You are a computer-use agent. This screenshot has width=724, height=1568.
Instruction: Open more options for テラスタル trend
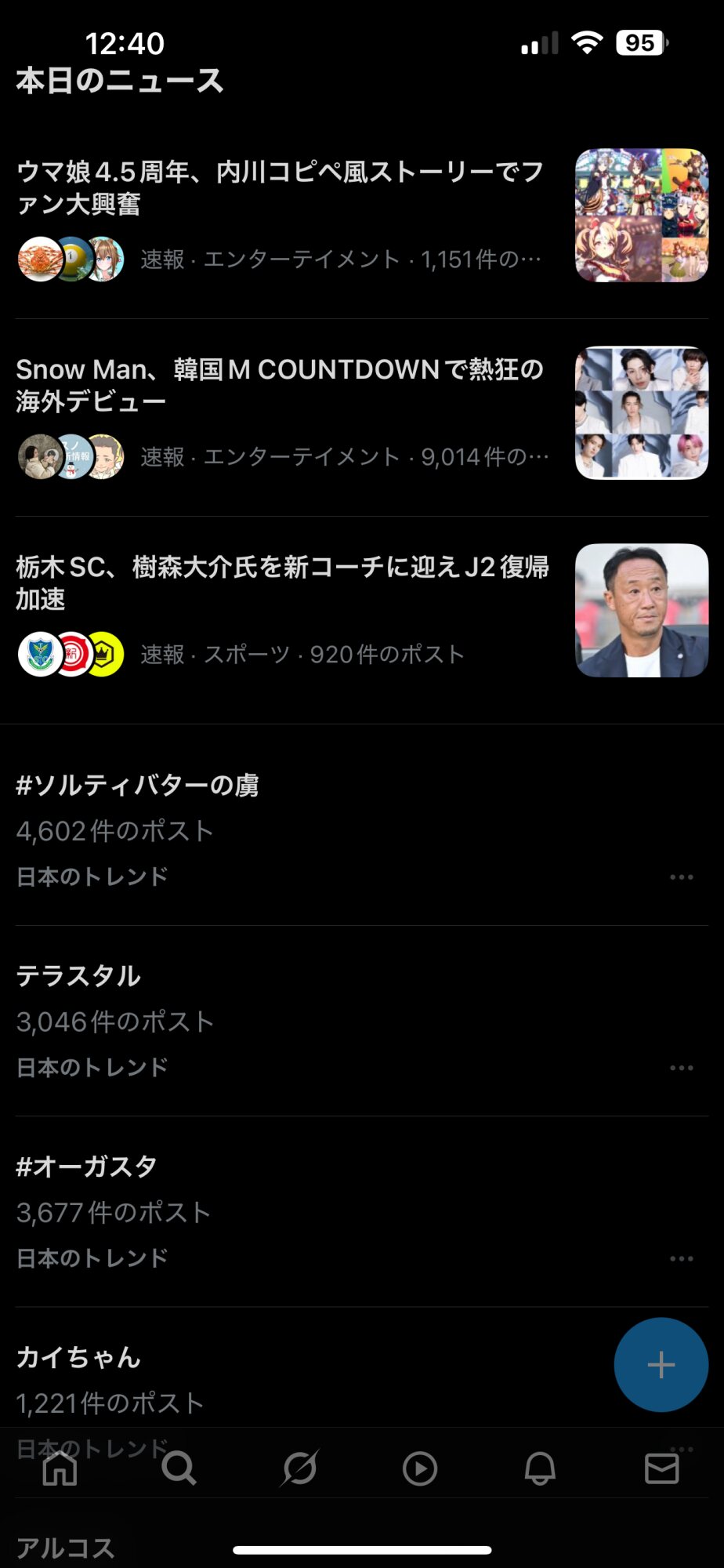681,1068
